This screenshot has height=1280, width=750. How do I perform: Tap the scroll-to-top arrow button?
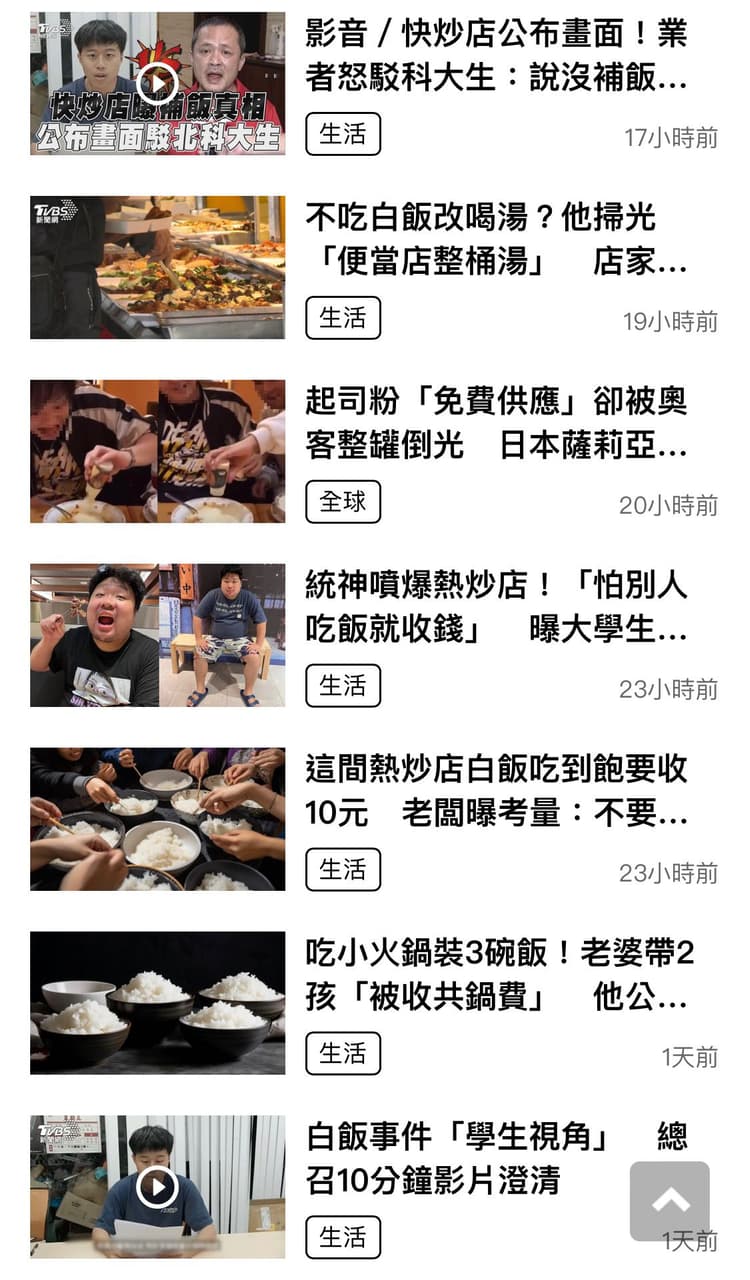[670, 1201]
